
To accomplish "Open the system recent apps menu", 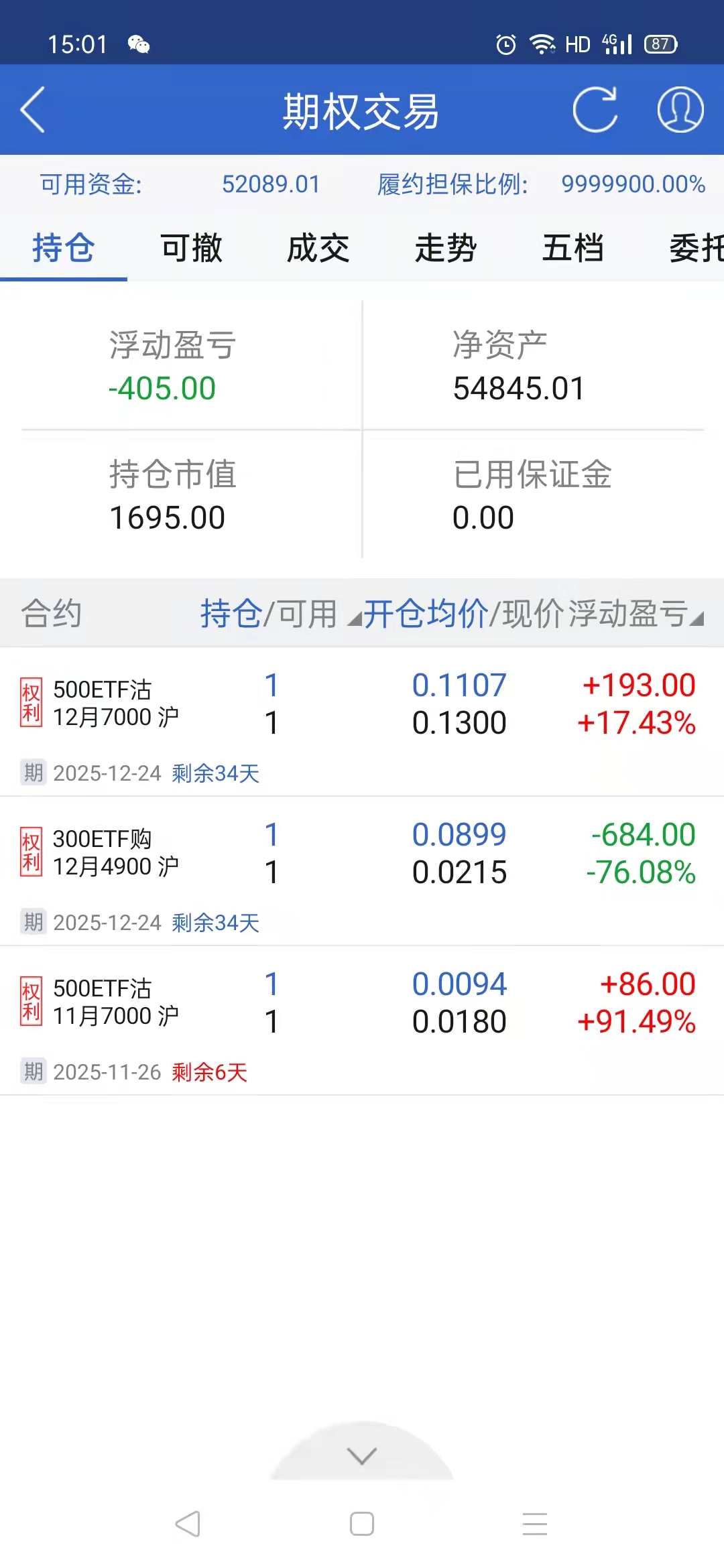I will point(535,1524).
